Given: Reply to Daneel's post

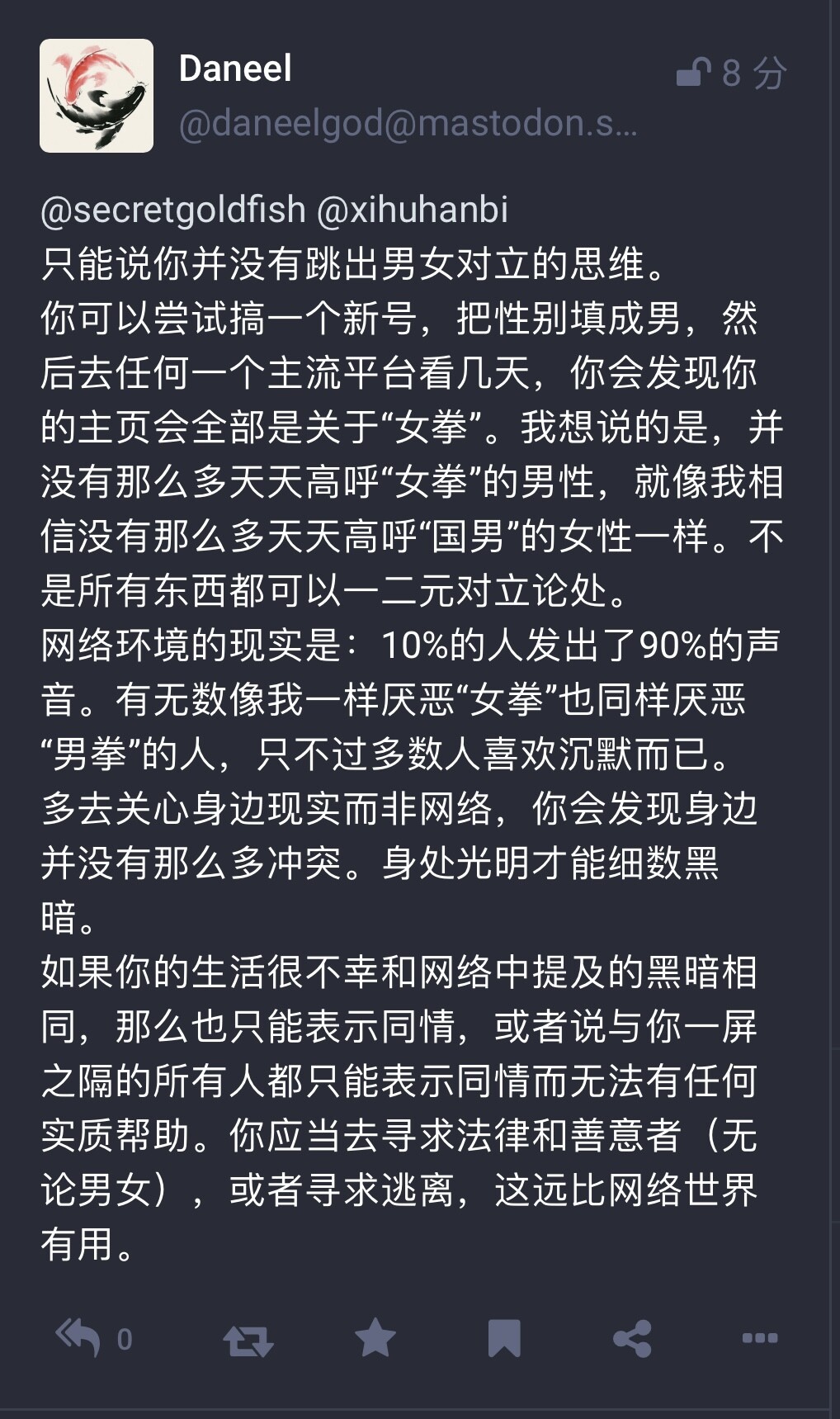Looking at the screenshot, I should [x=78, y=1338].
